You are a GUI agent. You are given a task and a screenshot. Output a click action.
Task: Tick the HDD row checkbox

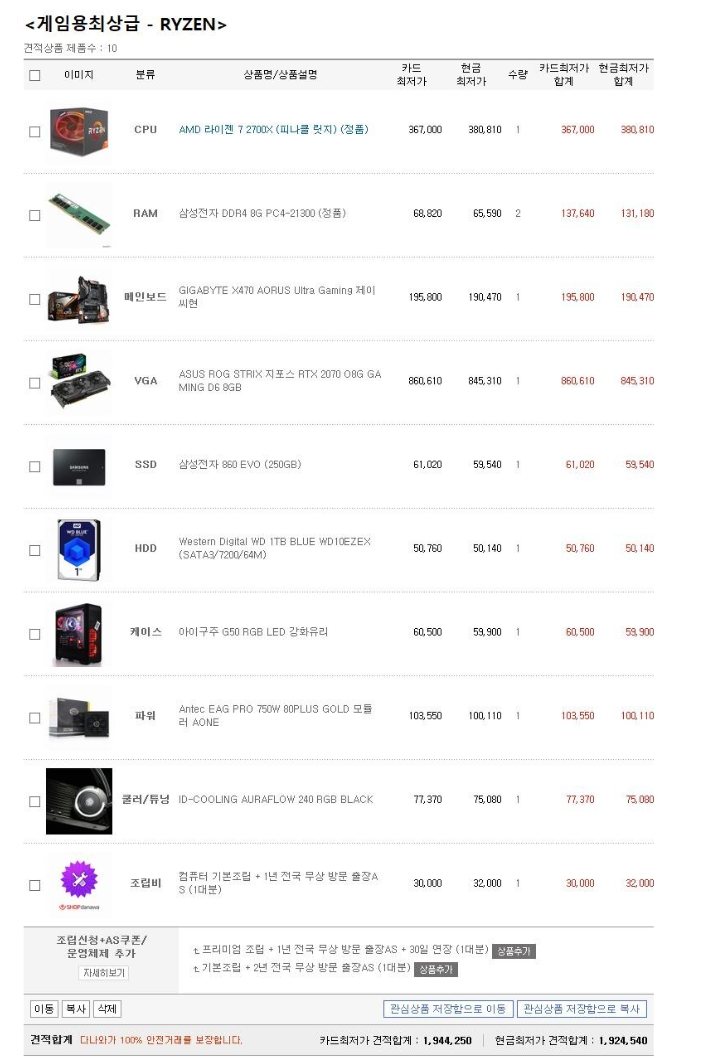pyautogui.click(x=35, y=550)
